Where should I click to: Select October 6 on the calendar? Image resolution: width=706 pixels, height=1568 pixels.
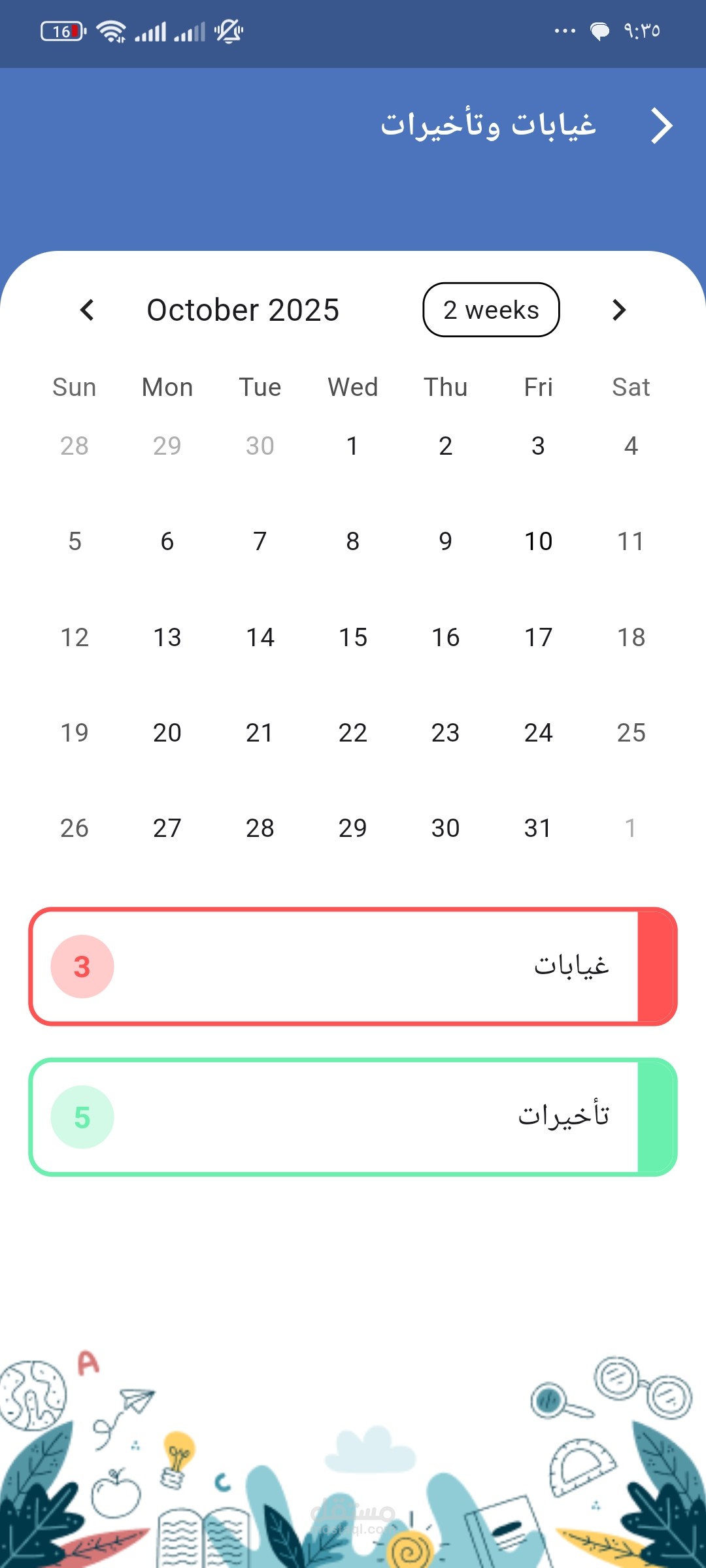[x=167, y=541]
